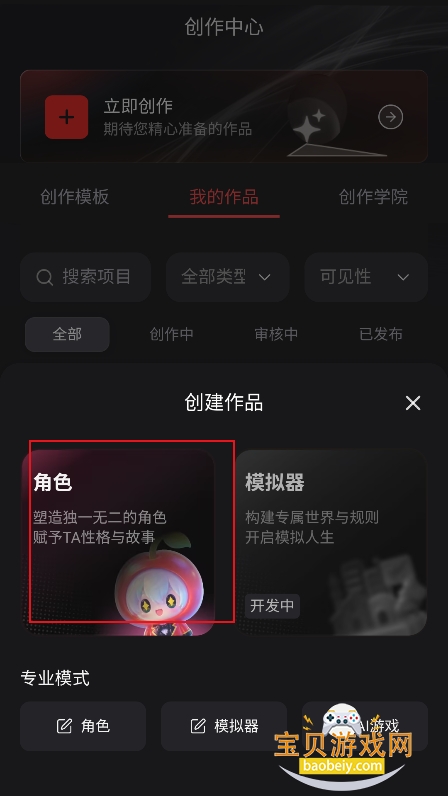The image size is (448, 796).
Task: Tap the 搜索项目 search field
Action: pyautogui.click(x=85, y=277)
